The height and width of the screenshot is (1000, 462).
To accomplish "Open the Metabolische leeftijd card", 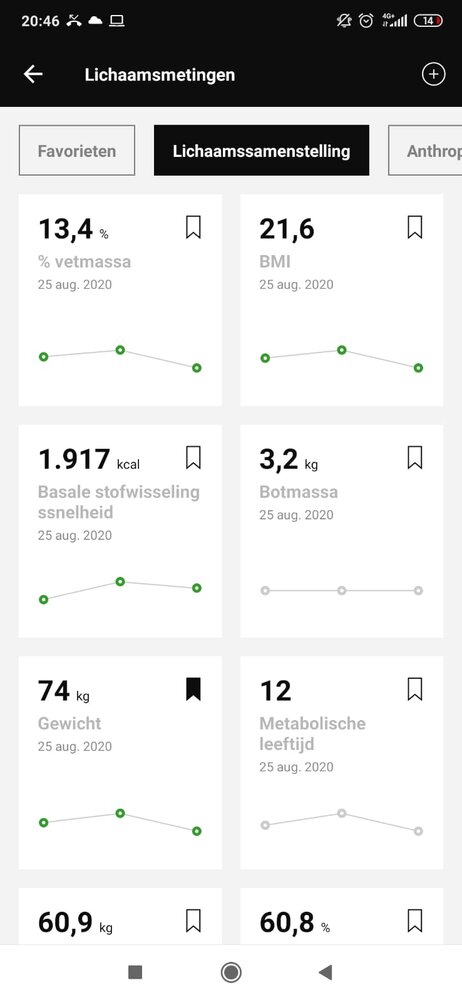I will 341,763.
